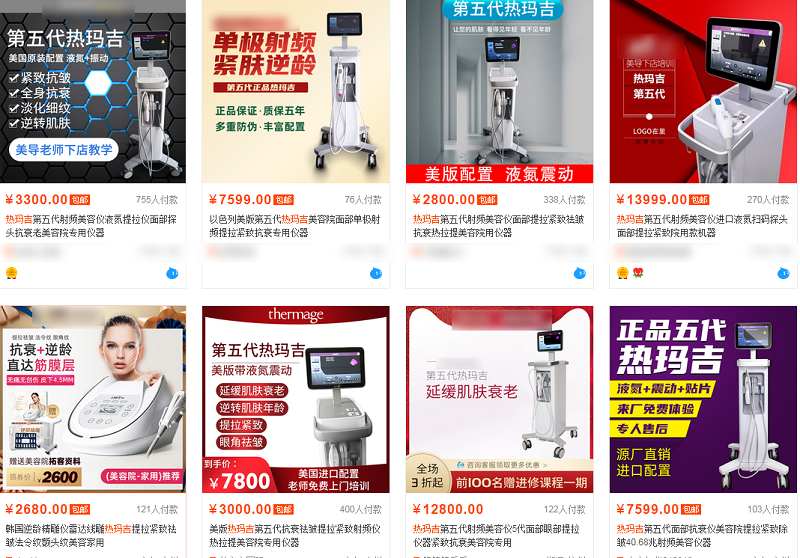Chat with seller of the ¥3300.00 item

point(172,273)
